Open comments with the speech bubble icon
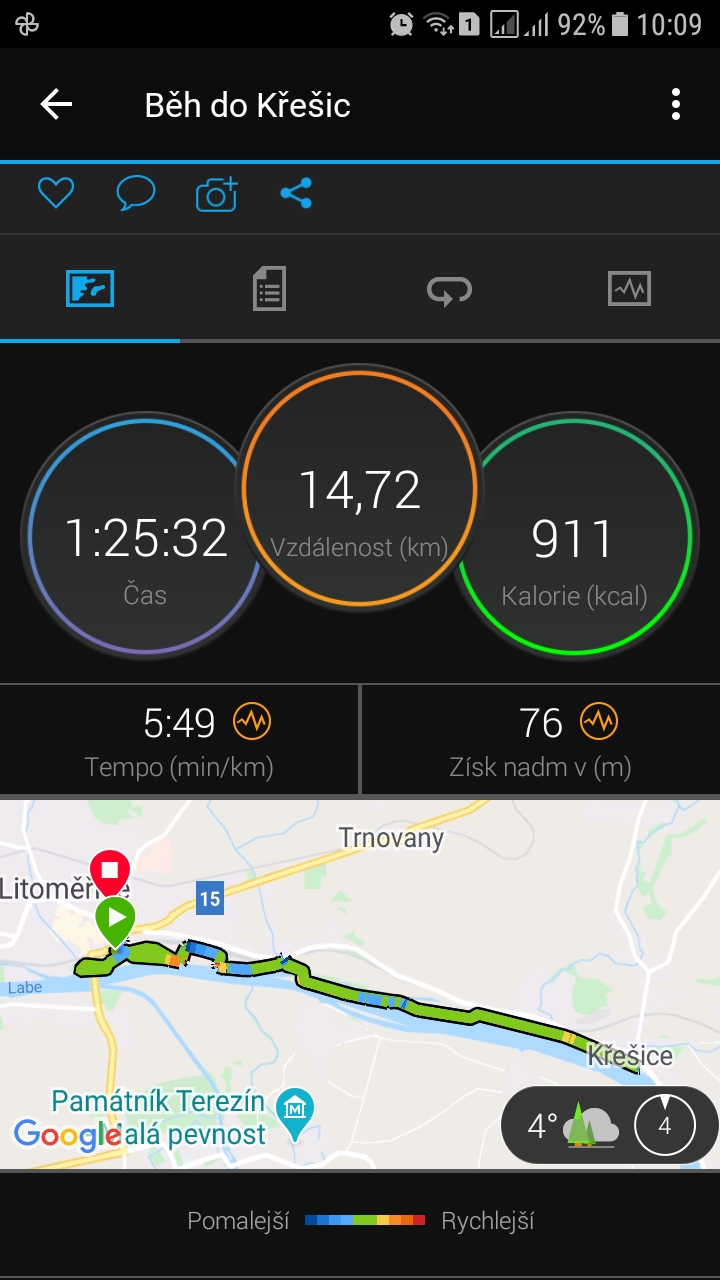Image resolution: width=720 pixels, height=1280 pixels. click(136, 193)
